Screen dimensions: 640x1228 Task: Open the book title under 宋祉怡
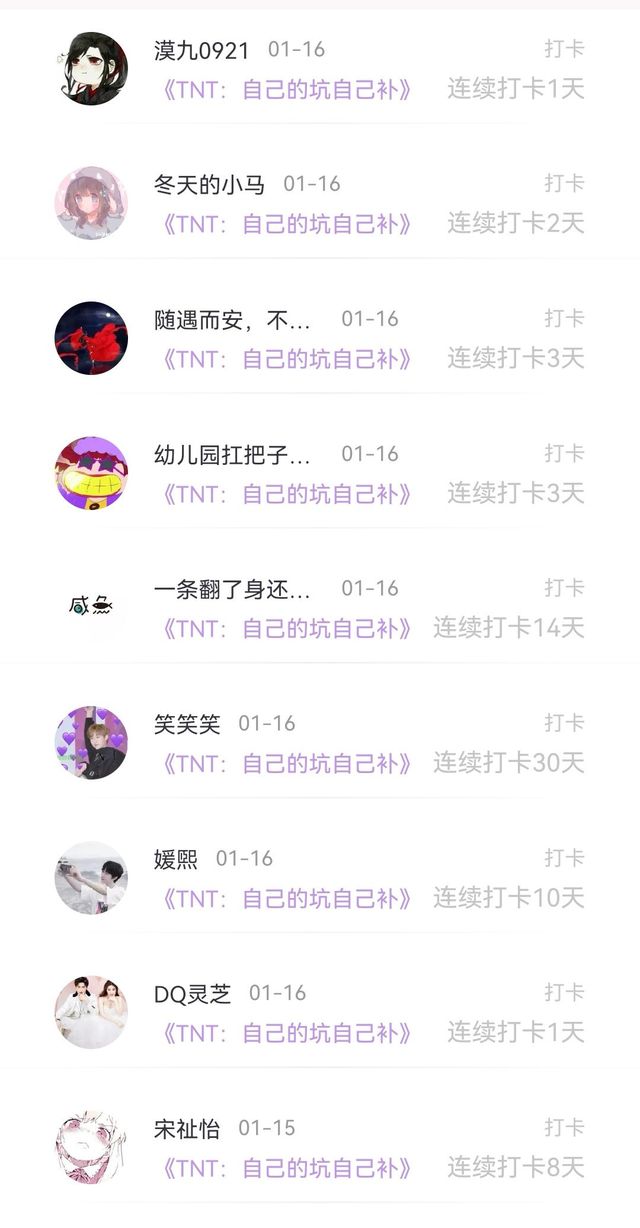pyautogui.click(x=286, y=1167)
